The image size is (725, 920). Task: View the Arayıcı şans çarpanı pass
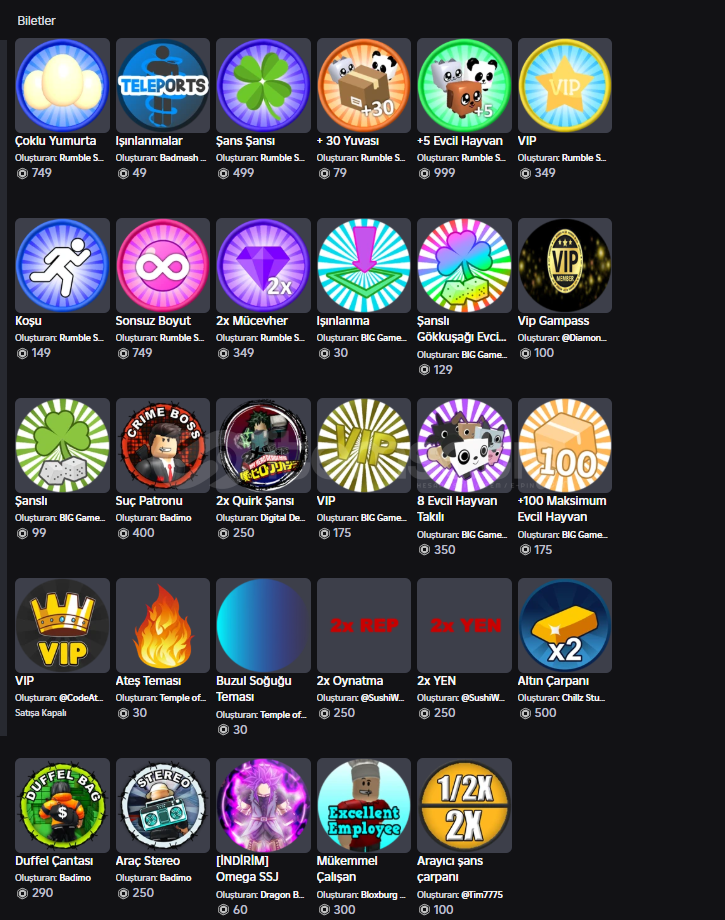(x=464, y=805)
